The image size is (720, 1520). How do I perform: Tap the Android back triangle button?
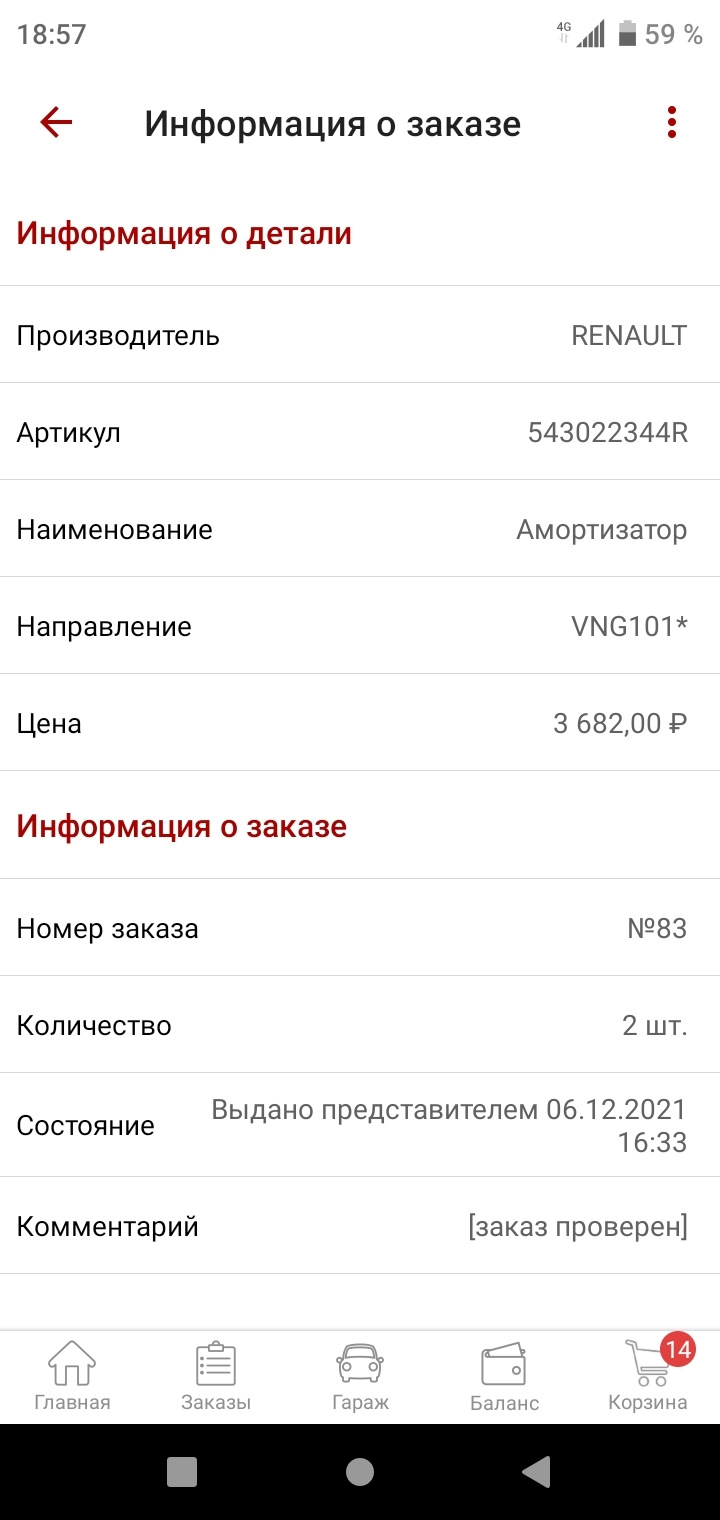[x=536, y=1472]
